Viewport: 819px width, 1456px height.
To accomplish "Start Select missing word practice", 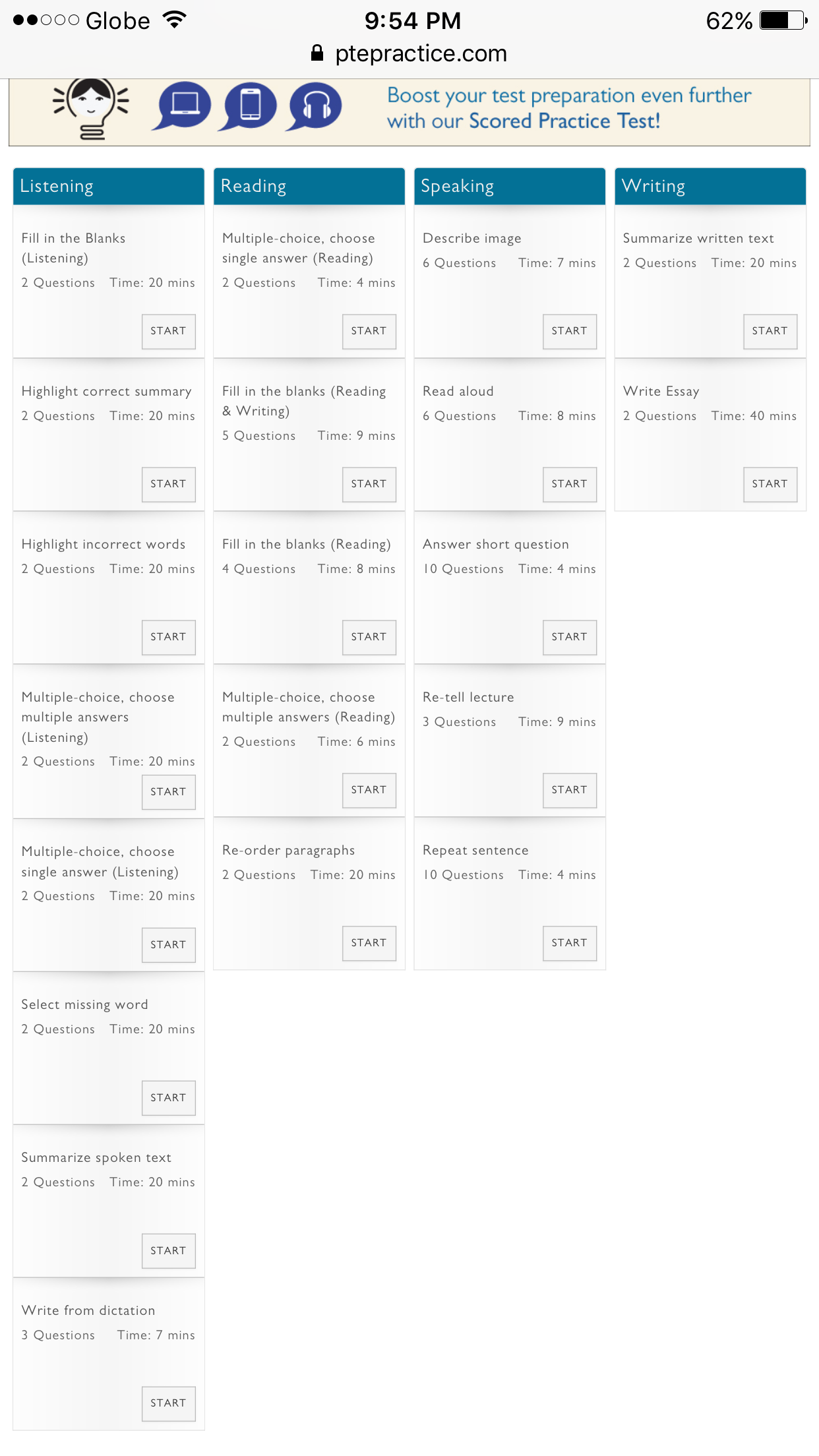I will (x=168, y=1098).
